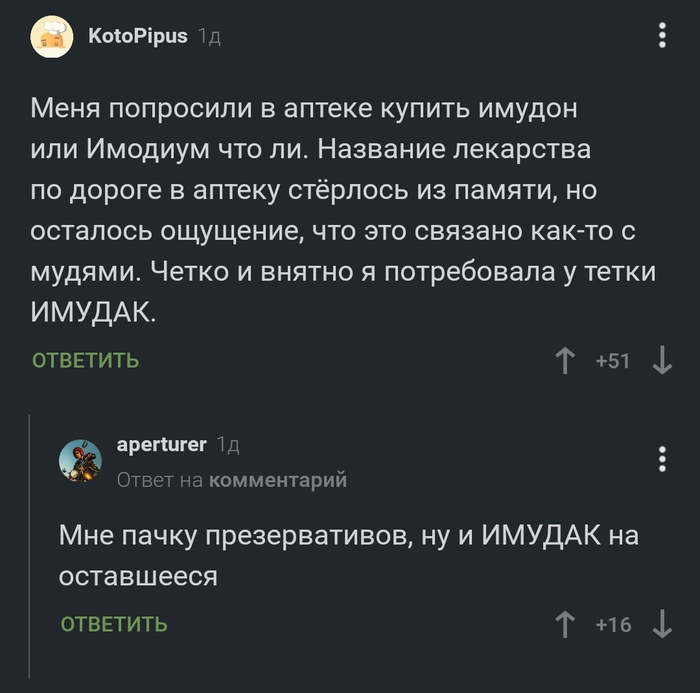
Task: Open overflow menu on KotoPipus's comment
Action: 662,37
